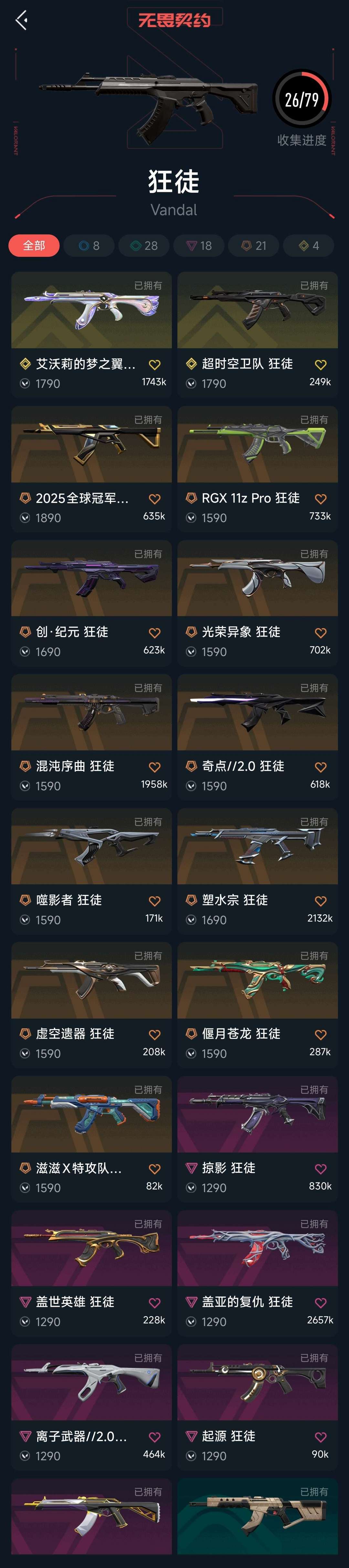This screenshot has width=349, height=1568.
Task: Heart the 偃月苍龙 狂徒 skin
Action: [x=321, y=1034]
